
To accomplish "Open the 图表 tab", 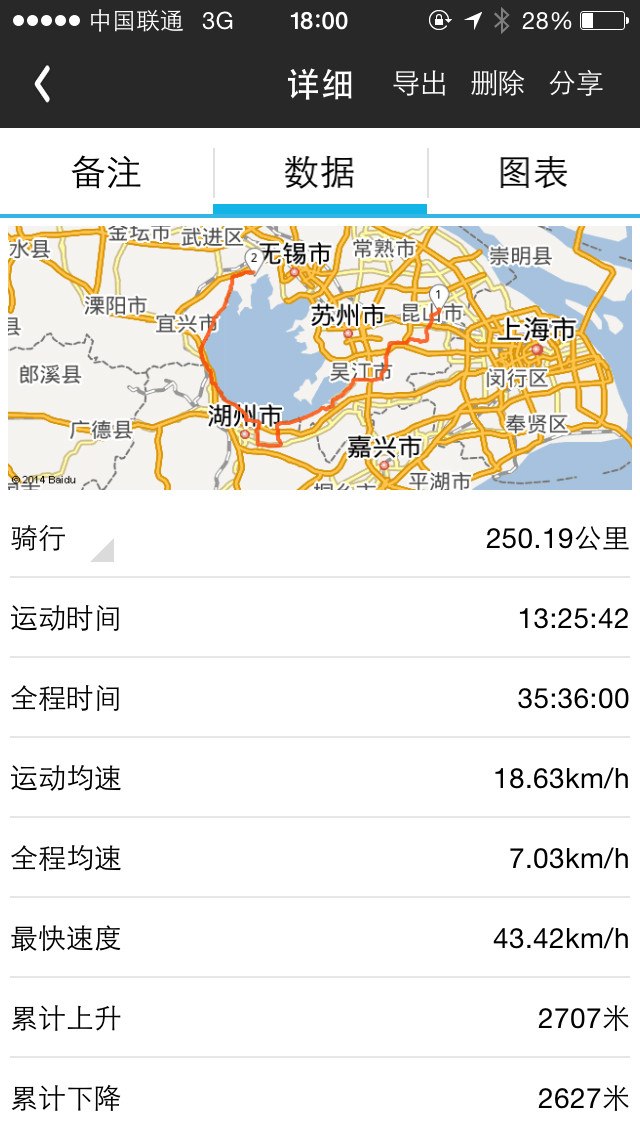I will (x=533, y=173).
